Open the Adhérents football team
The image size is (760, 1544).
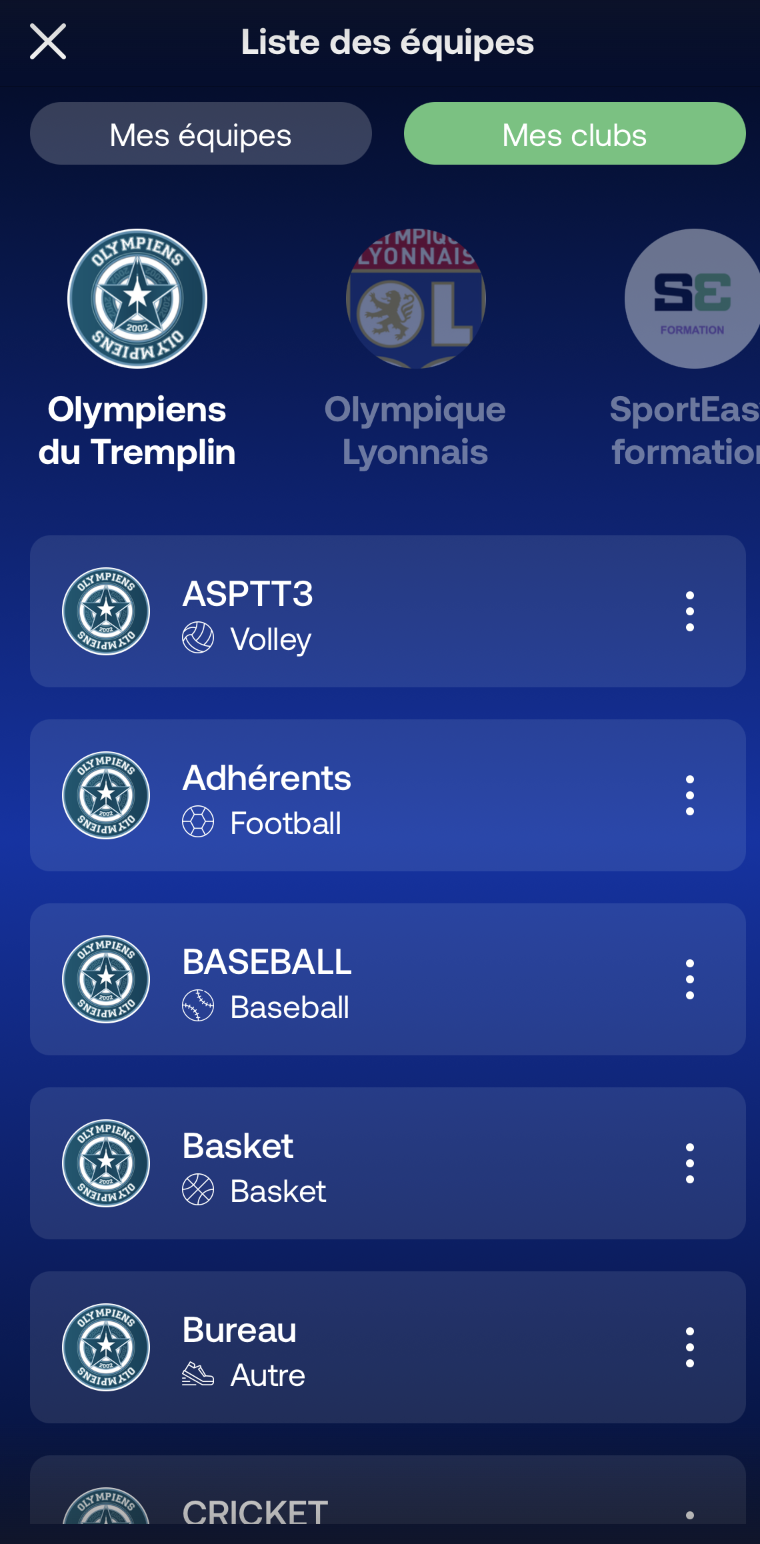388,795
